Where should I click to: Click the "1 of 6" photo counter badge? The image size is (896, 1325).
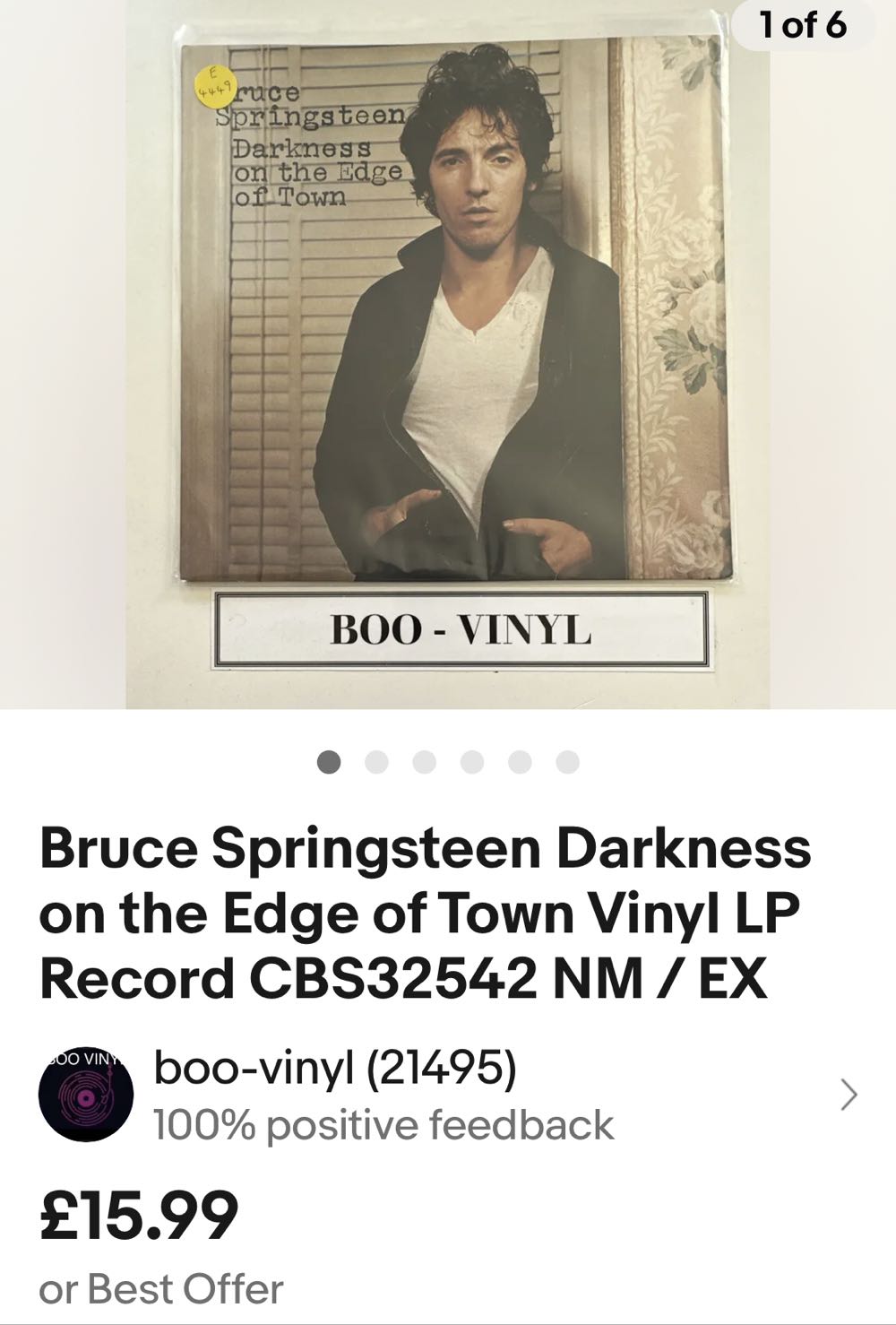(802, 27)
